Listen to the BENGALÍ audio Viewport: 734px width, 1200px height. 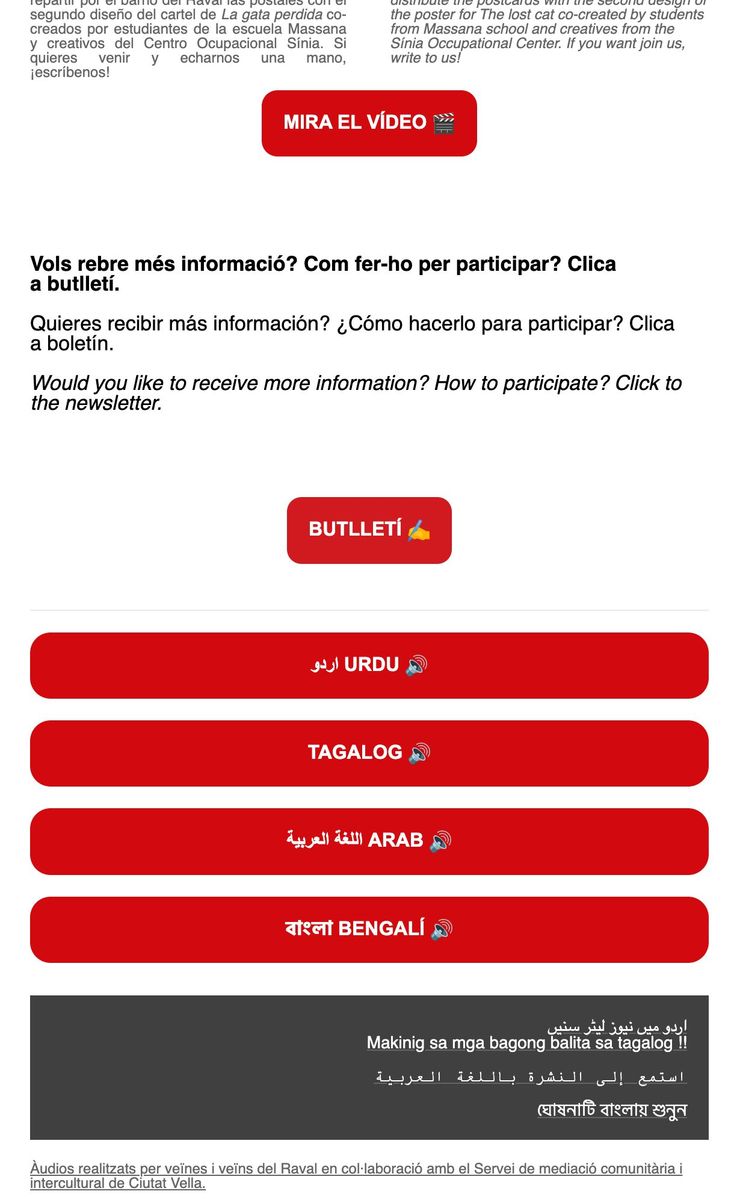pyautogui.click(x=369, y=929)
